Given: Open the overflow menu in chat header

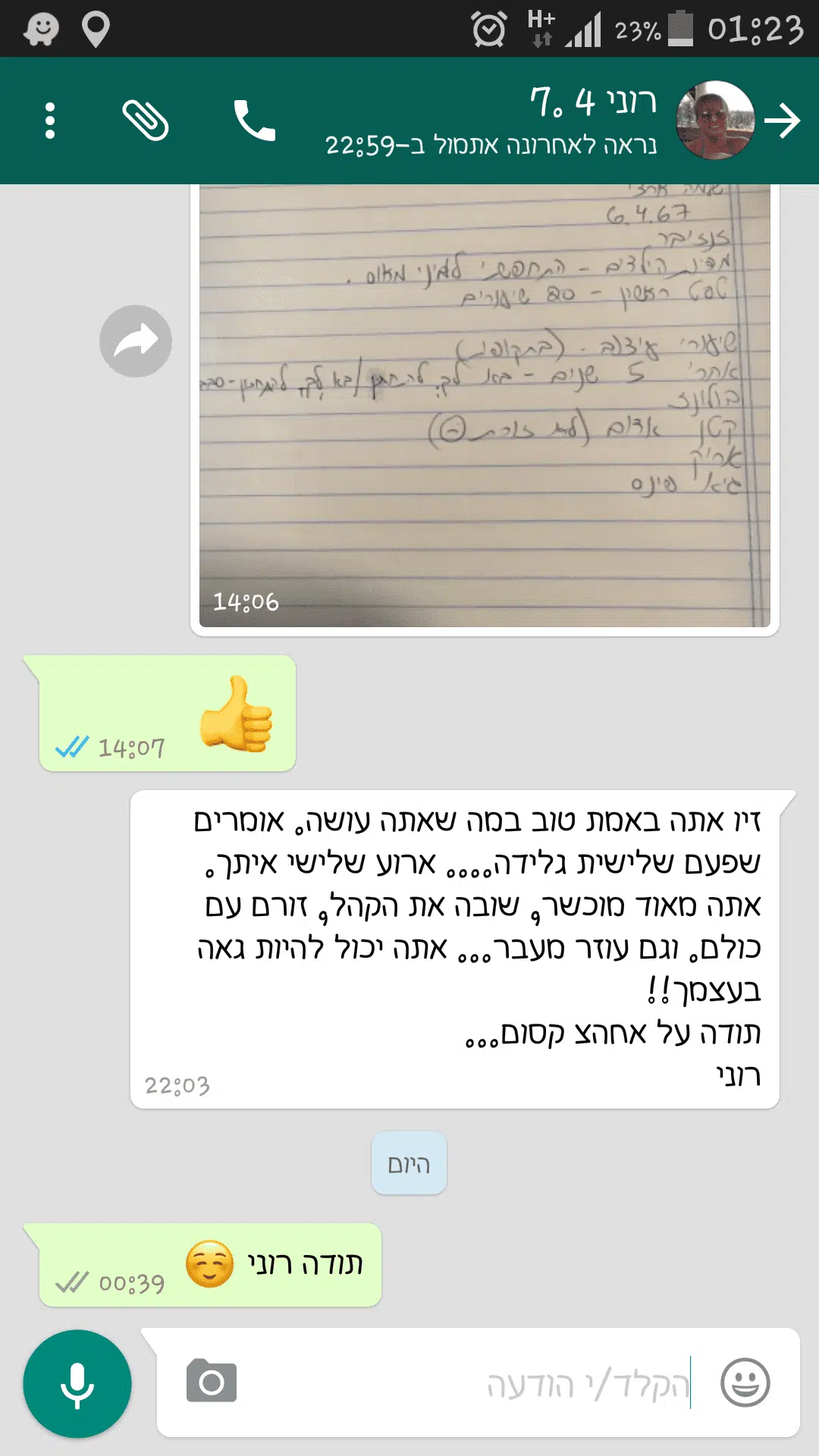Looking at the screenshot, I should [50, 121].
